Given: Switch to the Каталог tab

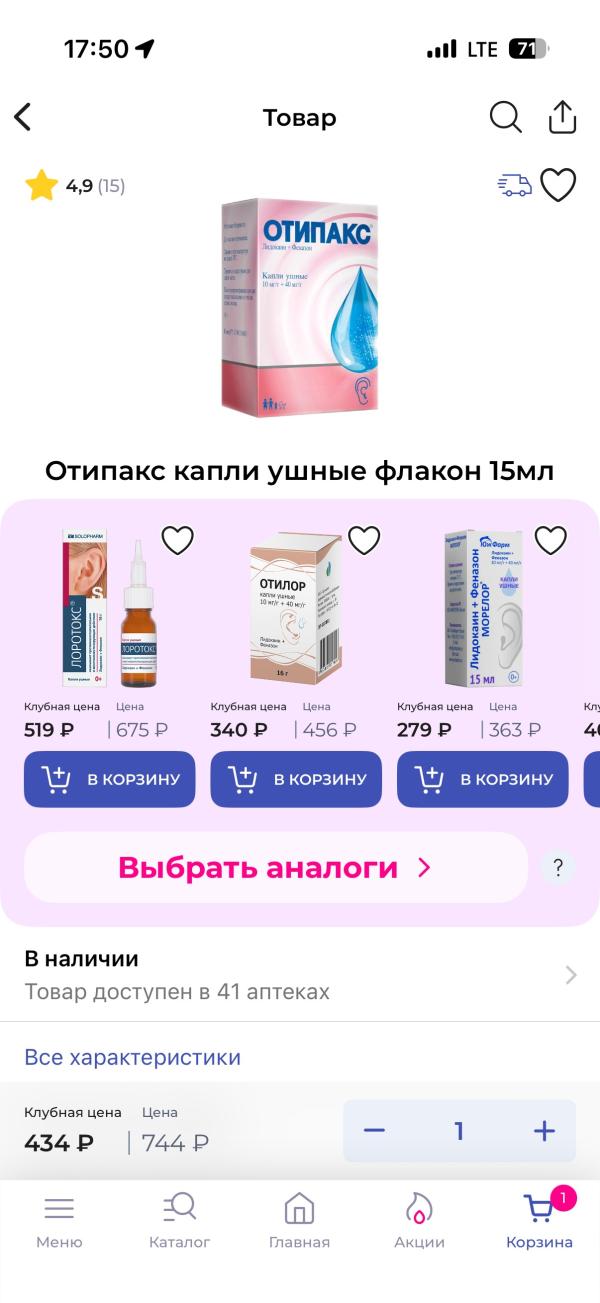Looking at the screenshot, I should point(179,1221).
